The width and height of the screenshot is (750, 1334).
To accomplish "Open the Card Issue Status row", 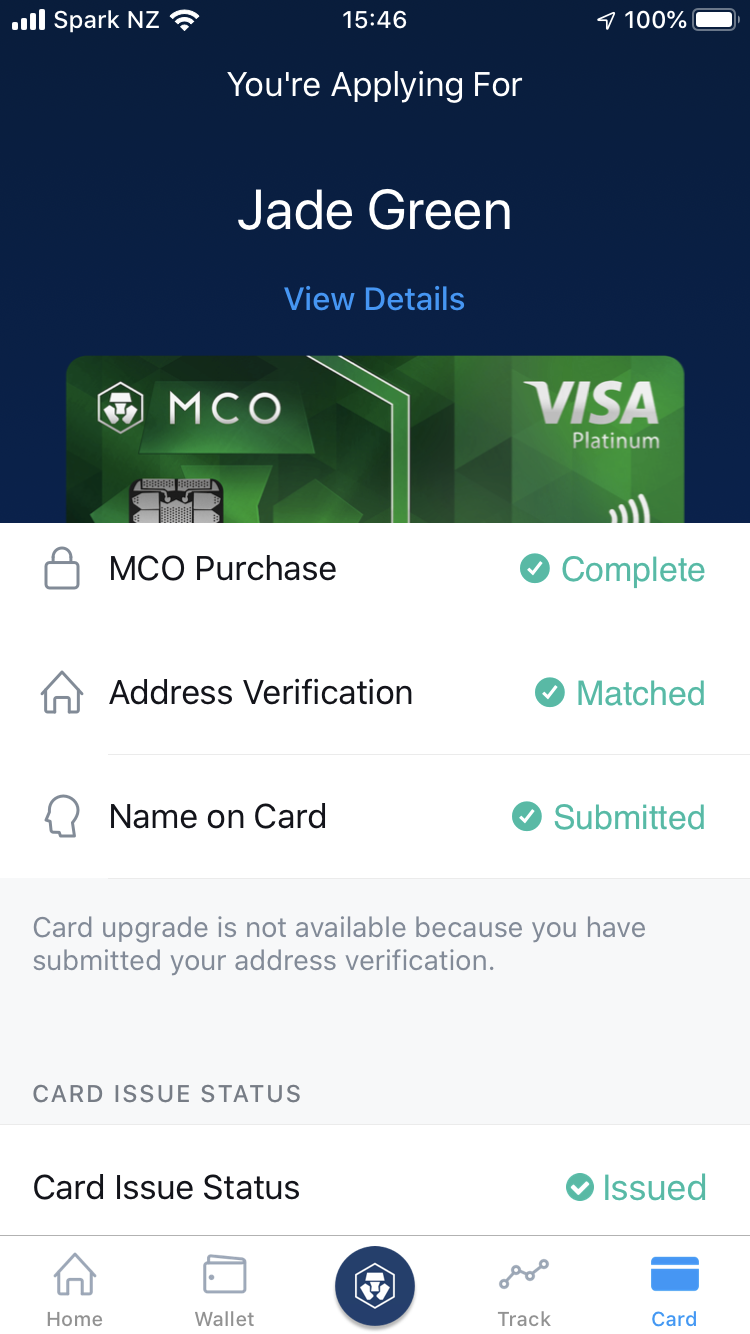I will tap(374, 1187).
